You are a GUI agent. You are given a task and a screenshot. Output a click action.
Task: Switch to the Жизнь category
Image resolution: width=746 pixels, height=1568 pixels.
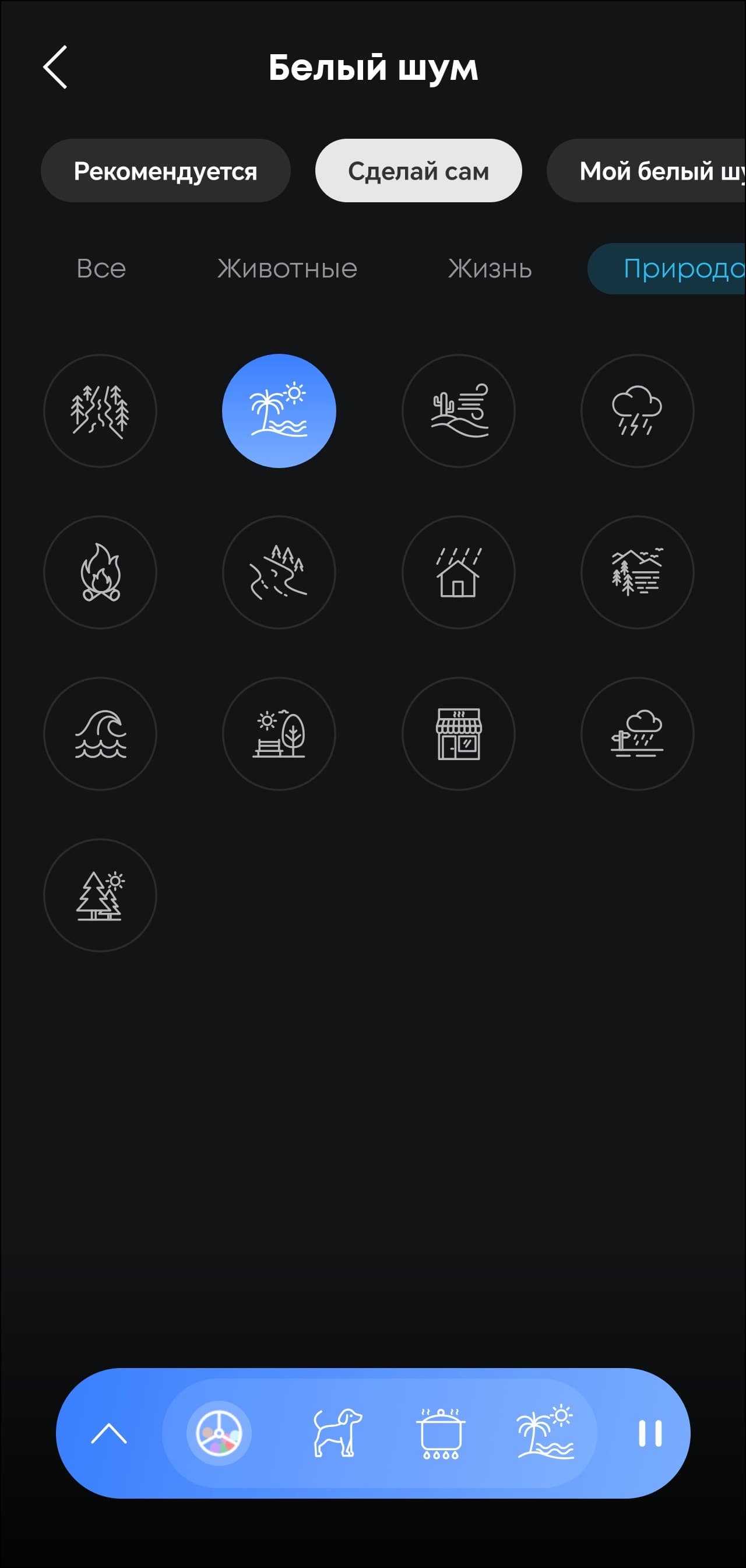coord(490,269)
